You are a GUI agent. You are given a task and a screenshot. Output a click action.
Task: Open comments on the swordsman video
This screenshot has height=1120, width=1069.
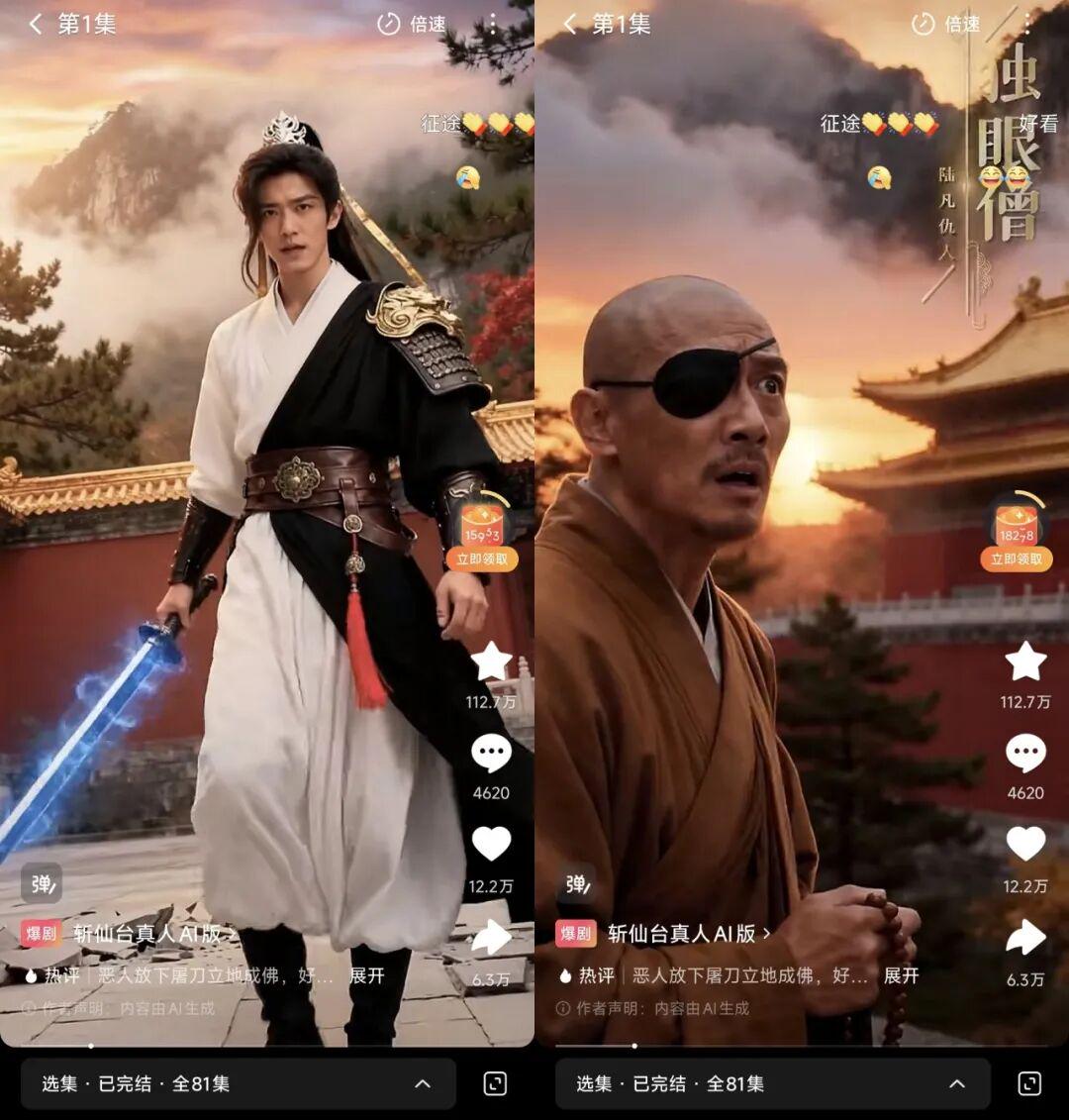[491, 755]
